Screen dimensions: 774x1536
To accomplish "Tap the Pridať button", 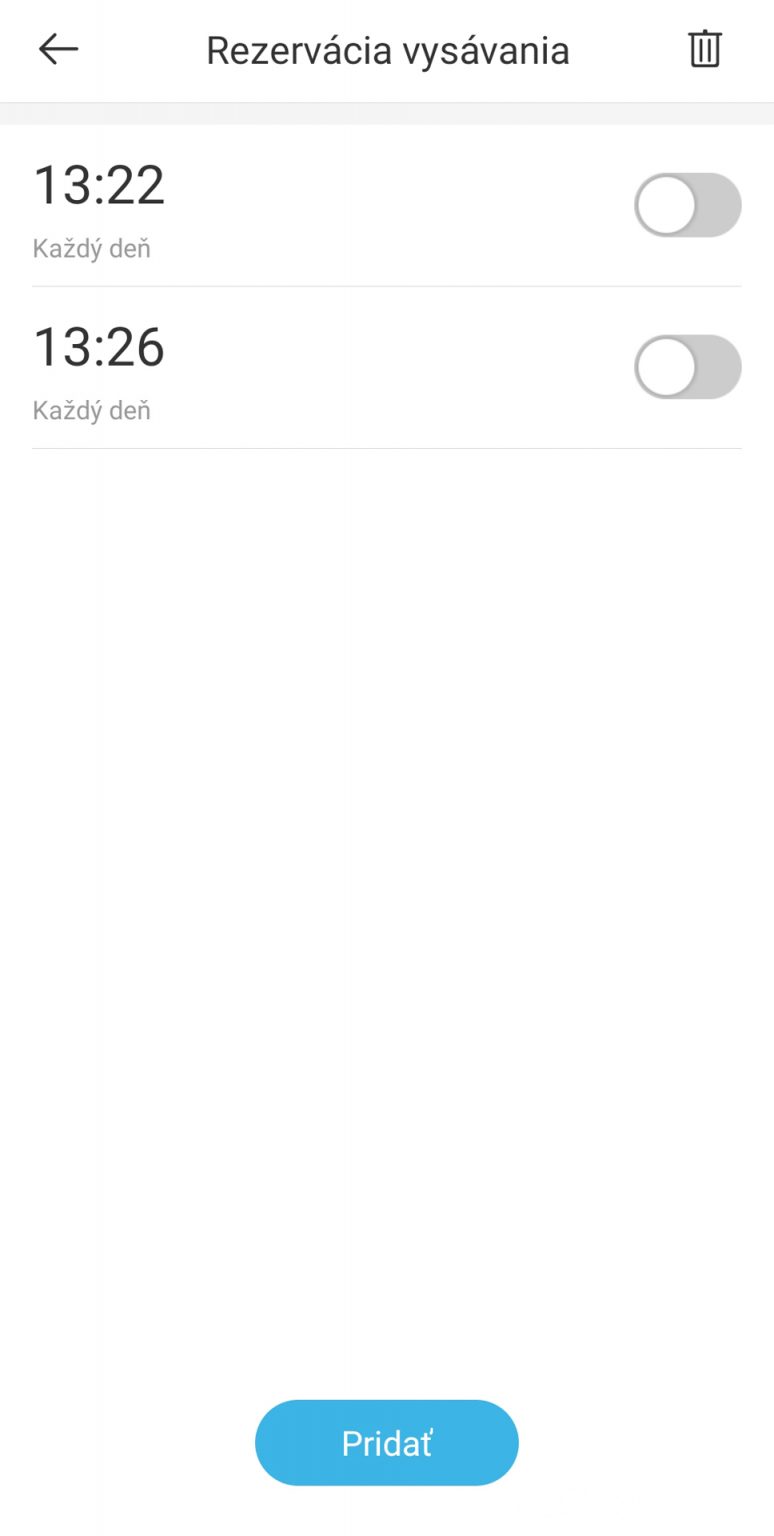I will [x=387, y=1442].
